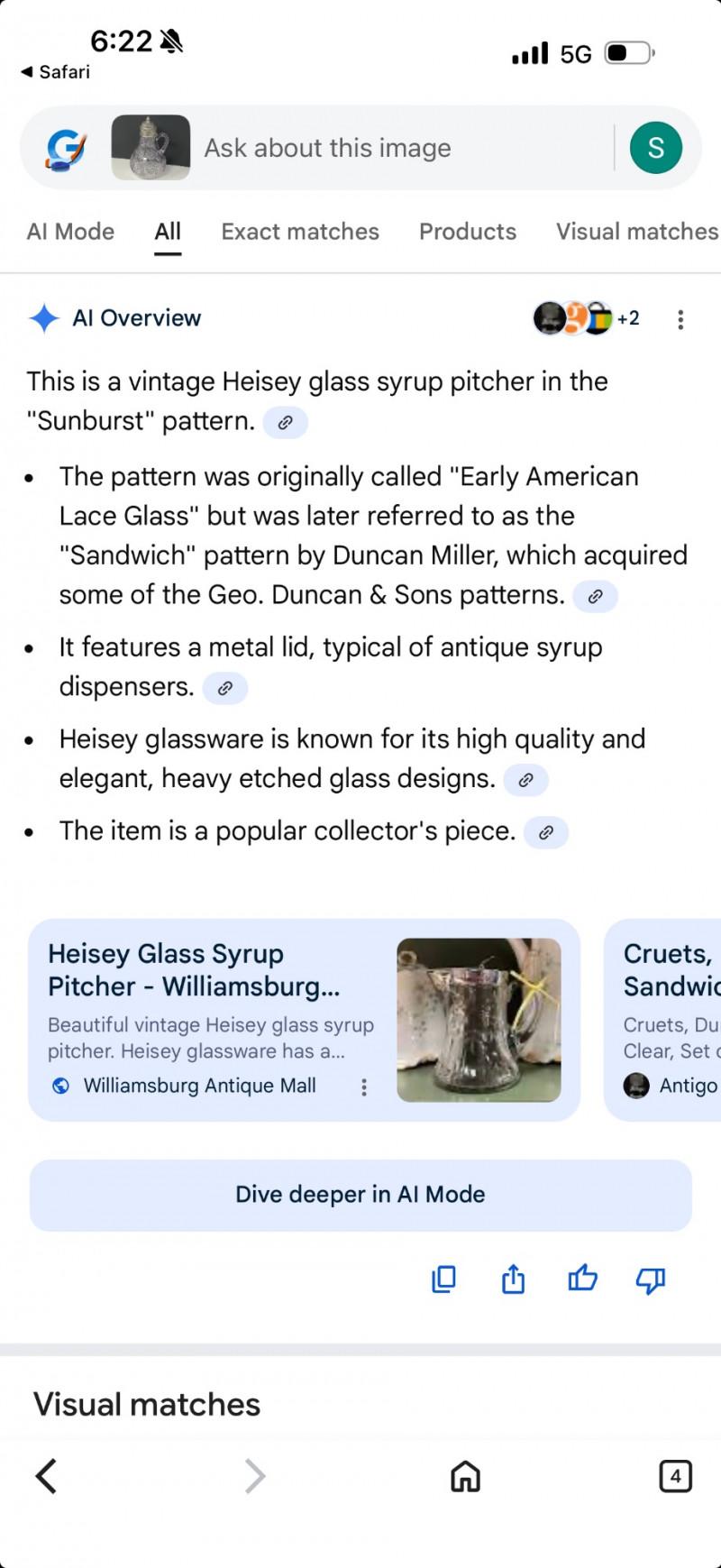Image resolution: width=721 pixels, height=1568 pixels.
Task: Go back to the previous page
Action: [x=47, y=1476]
